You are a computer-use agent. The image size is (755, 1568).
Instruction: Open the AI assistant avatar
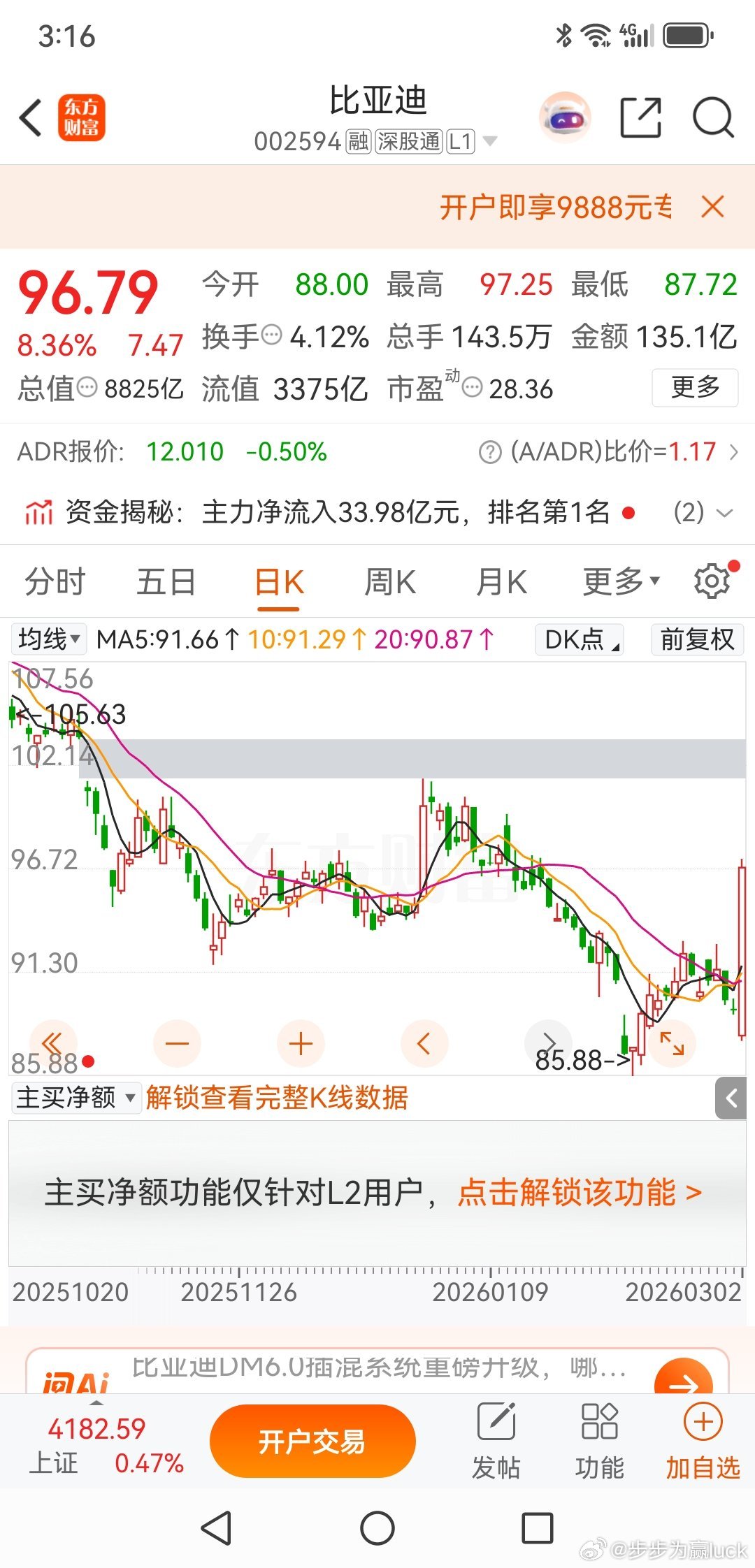pos(563,117)
